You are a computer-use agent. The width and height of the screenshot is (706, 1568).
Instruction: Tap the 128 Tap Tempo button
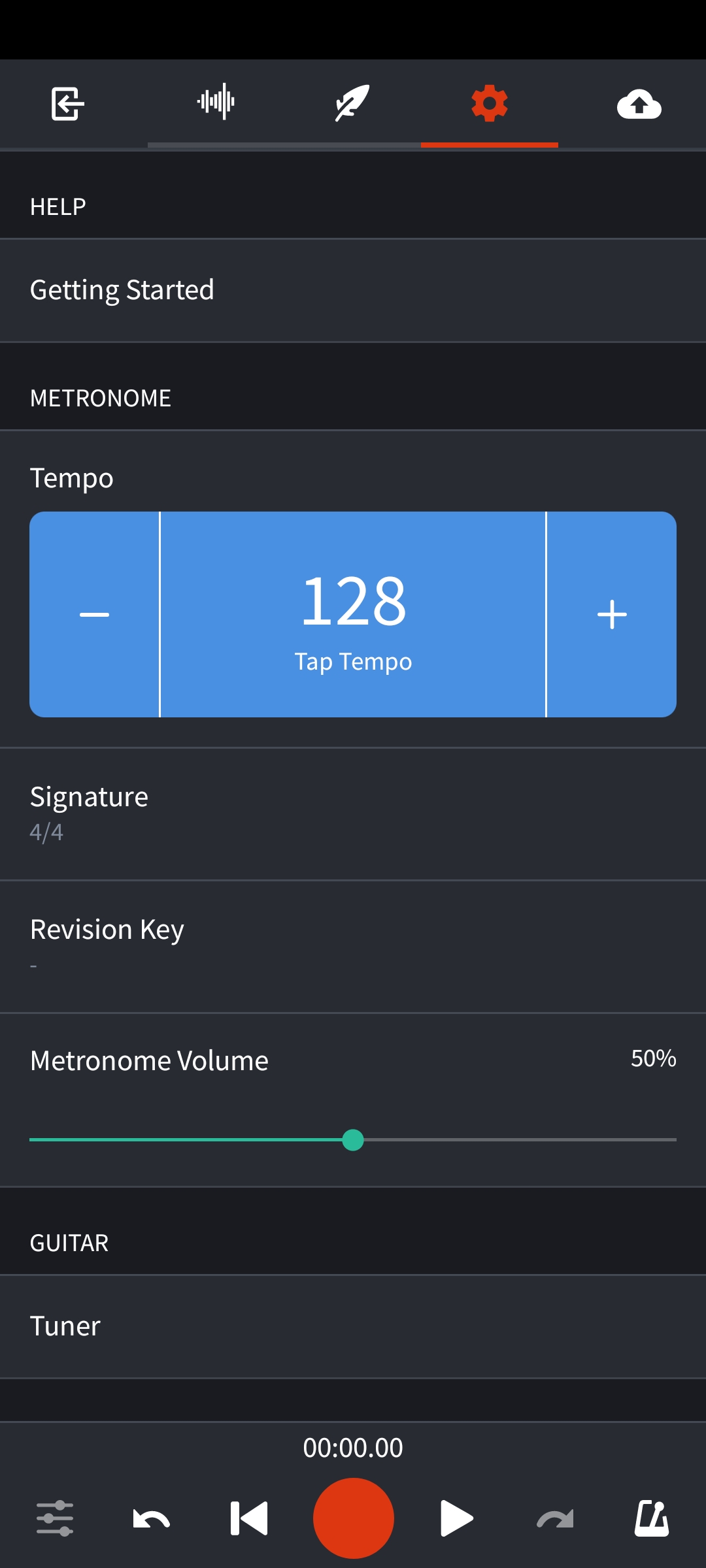(353, 614)
